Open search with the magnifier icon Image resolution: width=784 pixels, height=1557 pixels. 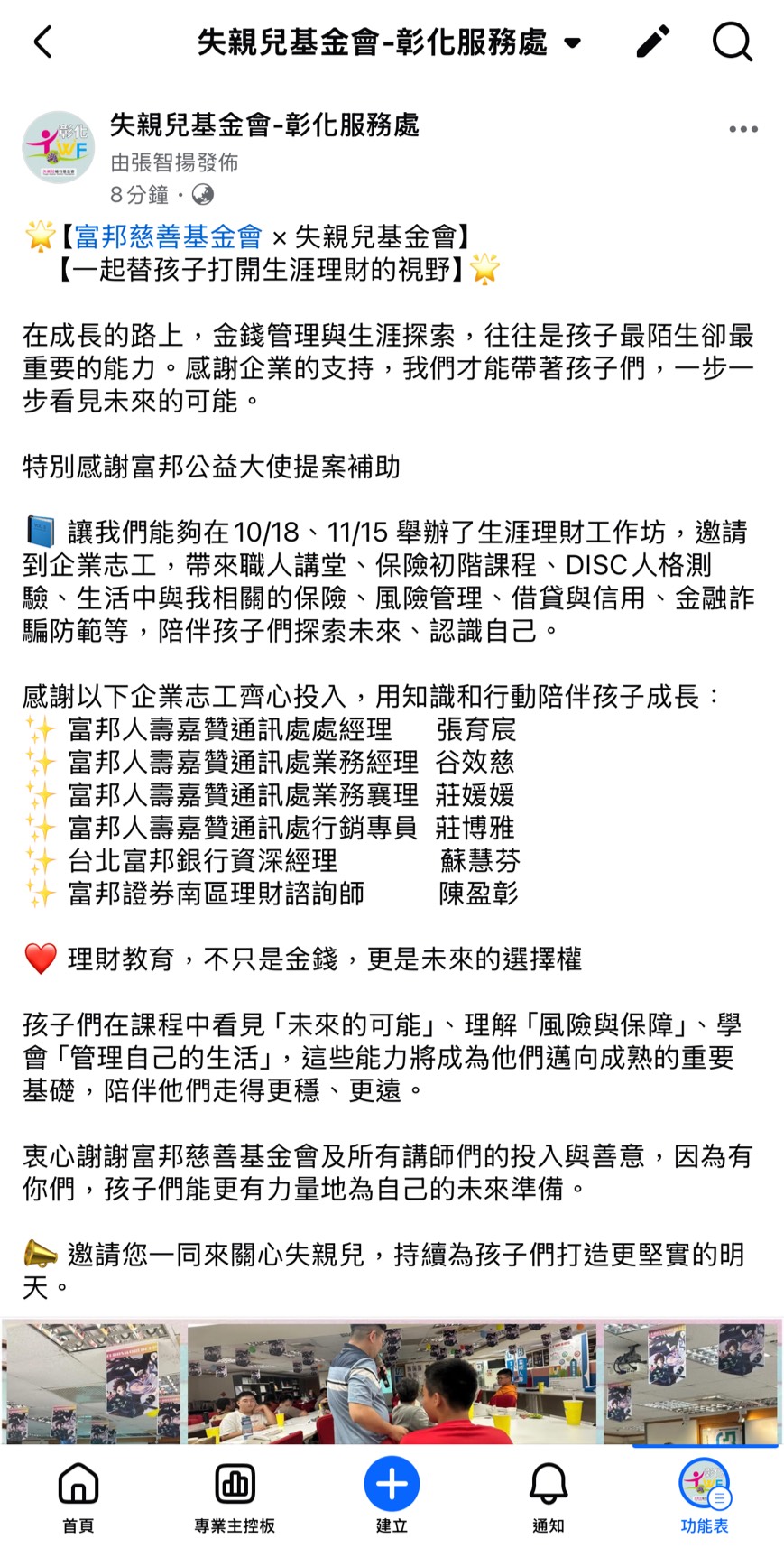pos(732,42)
